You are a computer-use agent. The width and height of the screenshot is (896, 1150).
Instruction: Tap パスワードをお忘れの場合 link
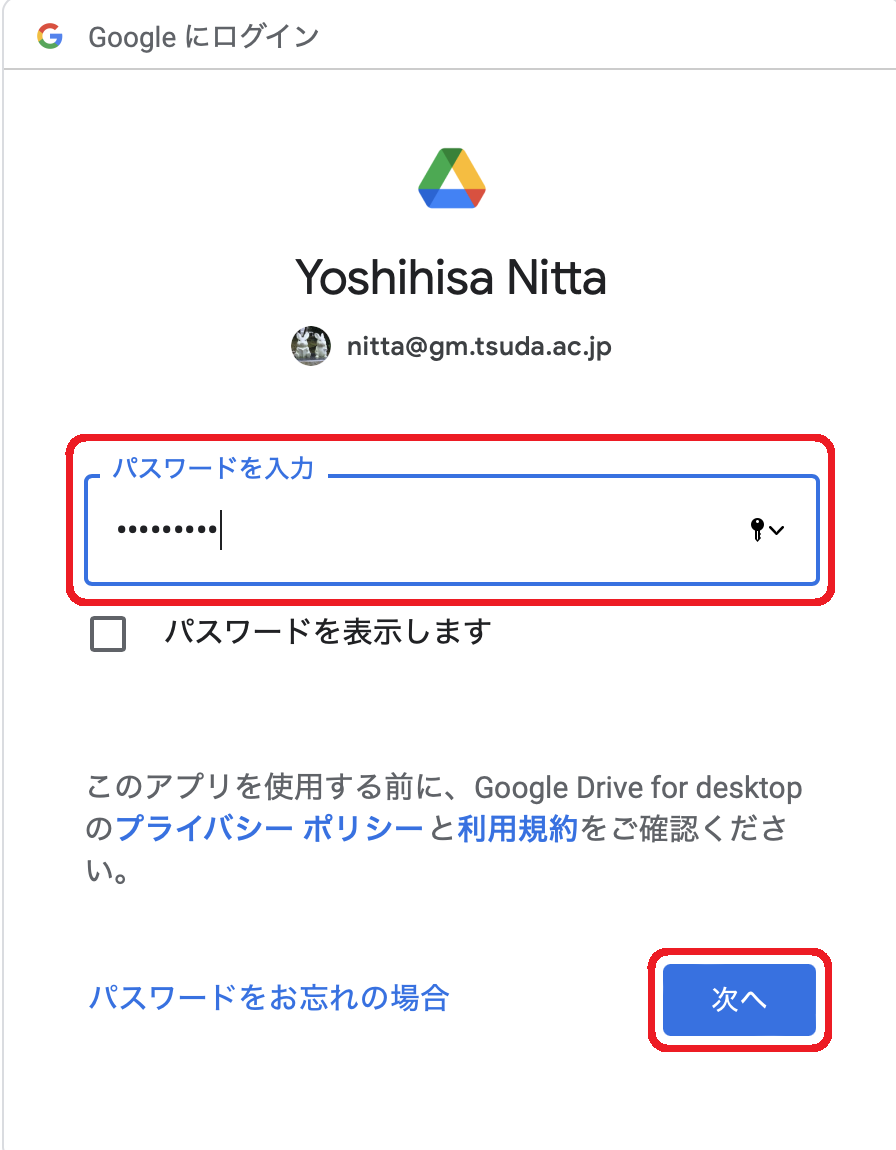tap(269, 997)
